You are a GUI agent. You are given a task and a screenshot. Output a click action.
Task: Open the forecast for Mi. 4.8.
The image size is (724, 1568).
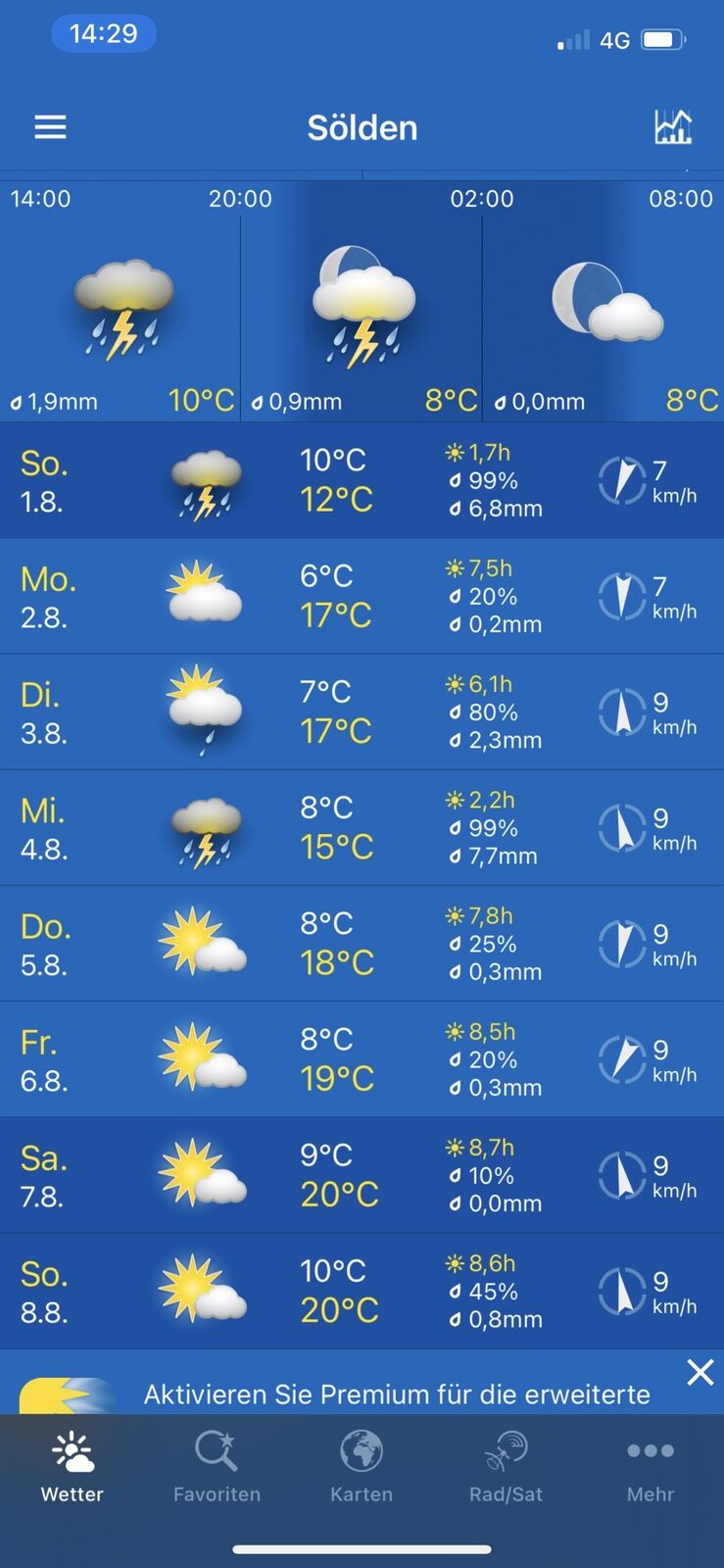click(x=362, y=827)
